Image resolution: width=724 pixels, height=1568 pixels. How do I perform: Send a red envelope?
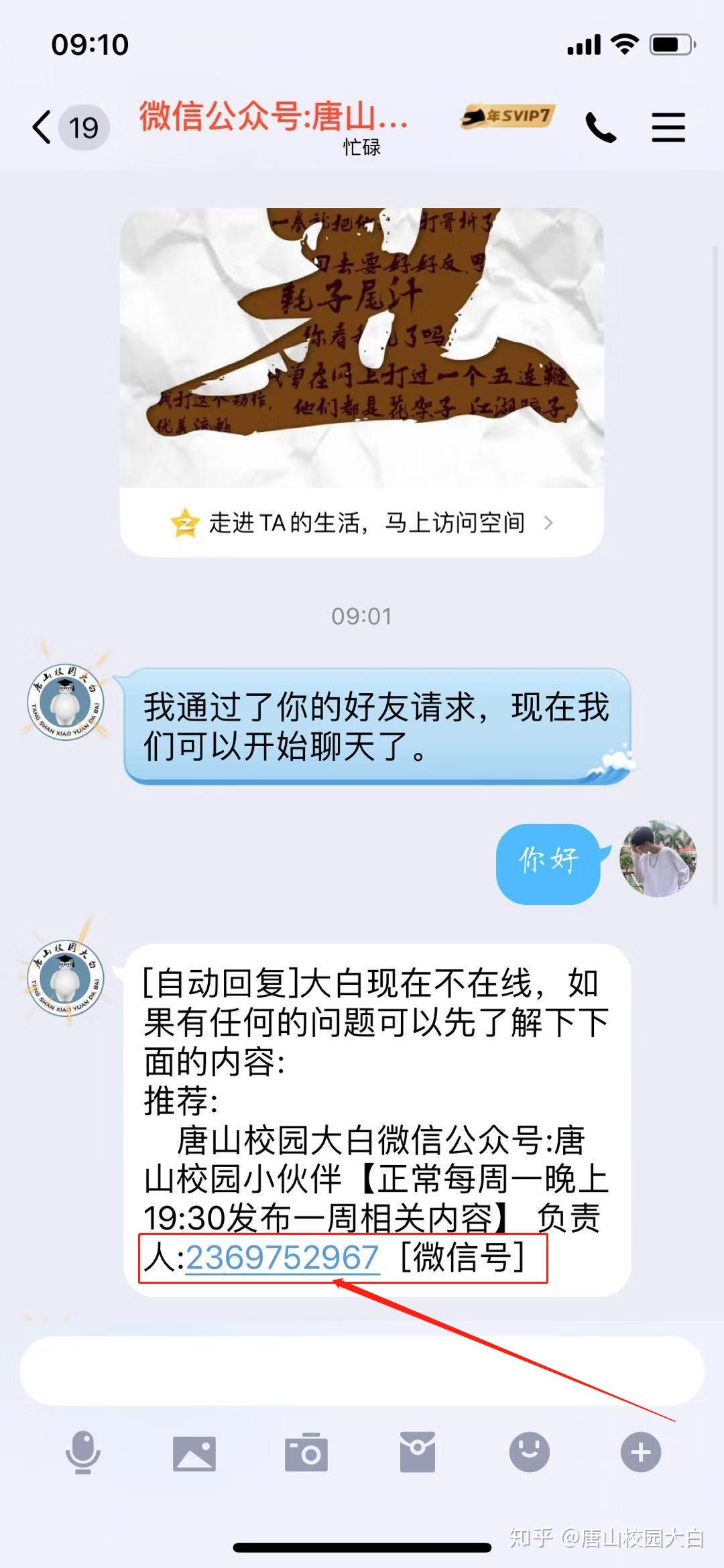pos(418,1452)
